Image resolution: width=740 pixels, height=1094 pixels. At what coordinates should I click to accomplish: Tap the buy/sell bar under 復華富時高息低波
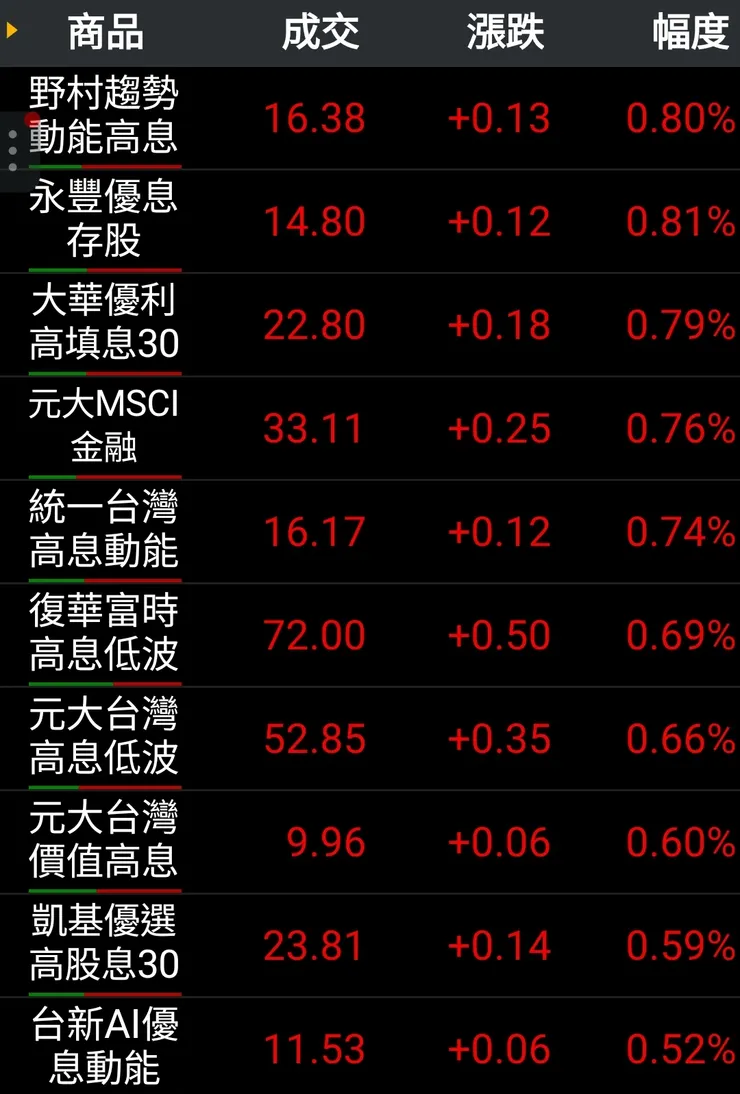[105, 685]
